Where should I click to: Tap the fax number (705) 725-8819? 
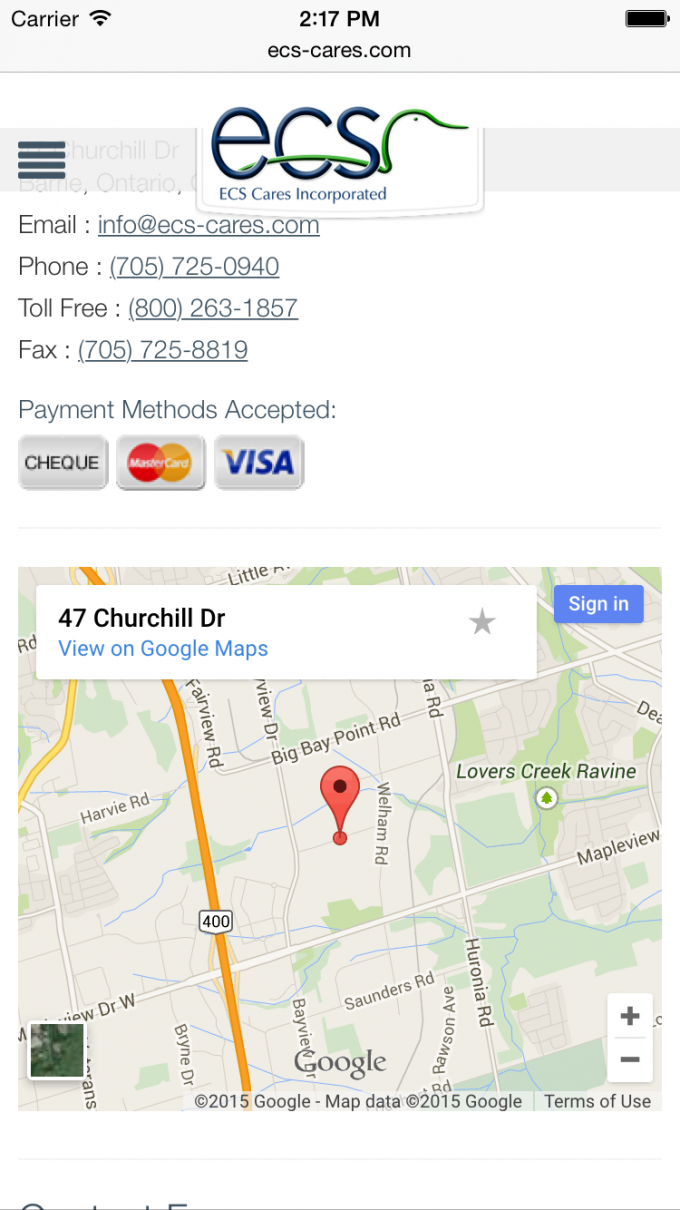(163, 350)
